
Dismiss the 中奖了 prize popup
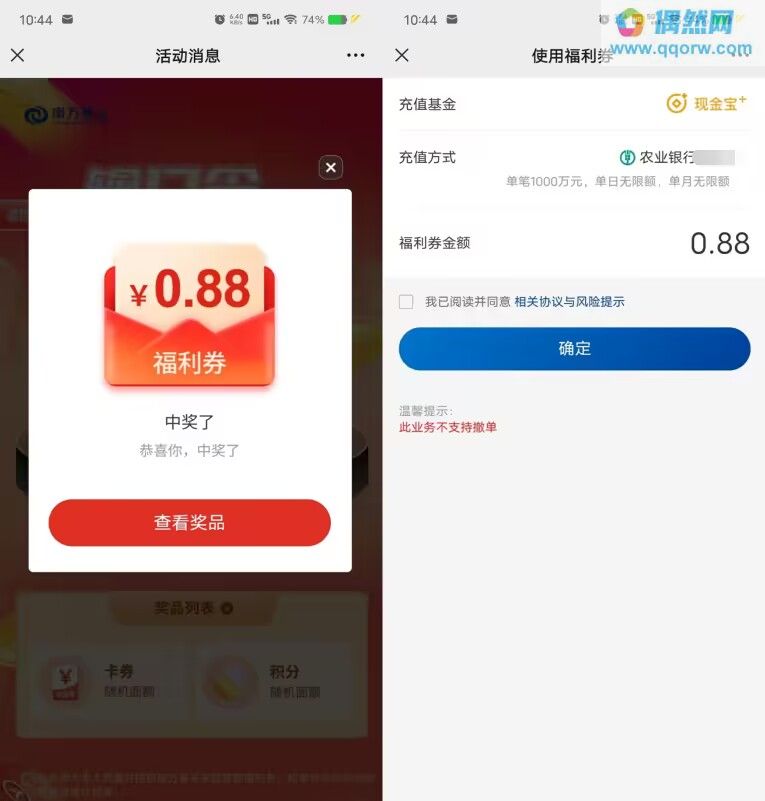click(331, 168)
